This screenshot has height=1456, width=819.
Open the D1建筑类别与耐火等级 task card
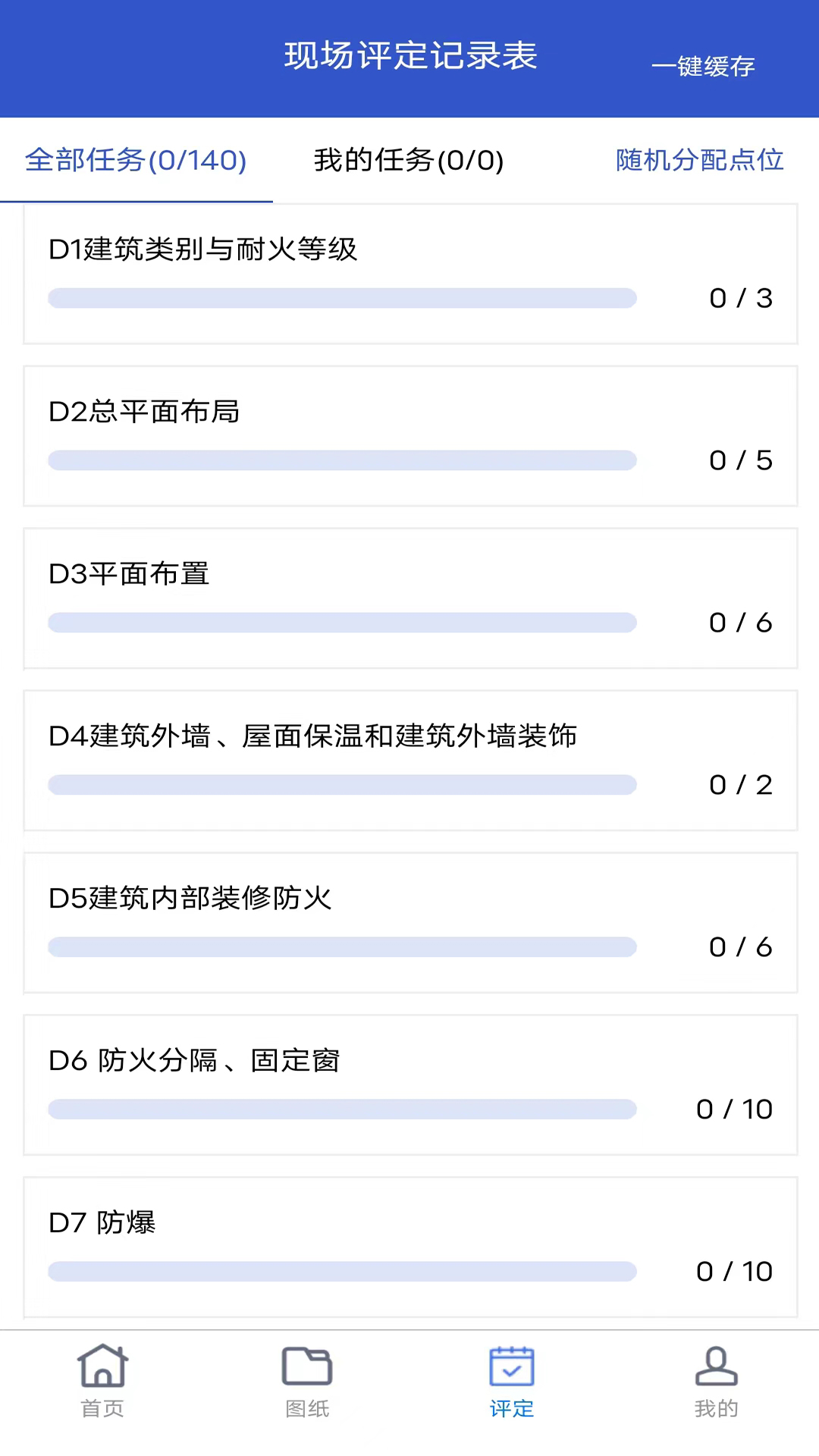(409, 275)
